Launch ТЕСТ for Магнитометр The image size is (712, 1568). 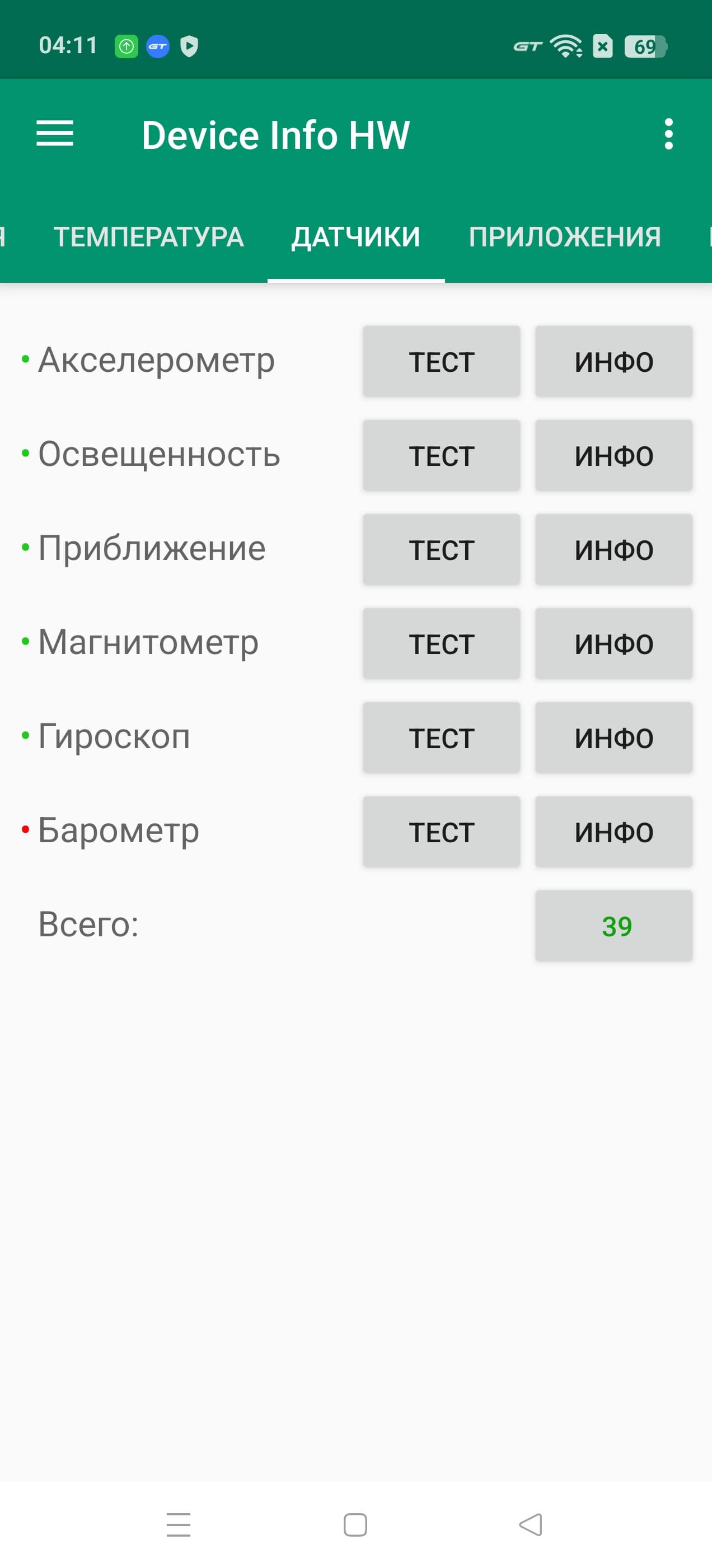441,644
